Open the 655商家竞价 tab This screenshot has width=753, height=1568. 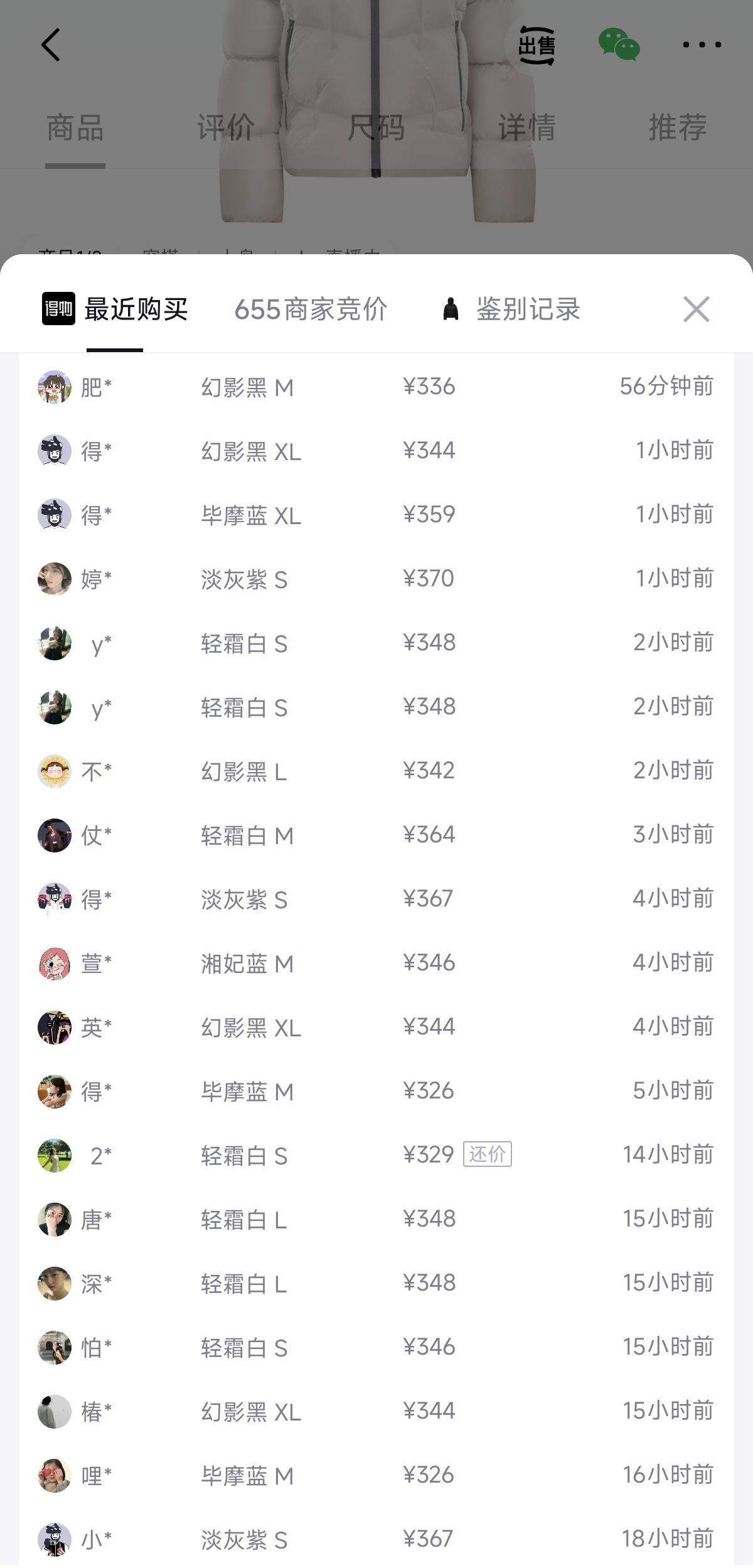(x=311, y=309)
